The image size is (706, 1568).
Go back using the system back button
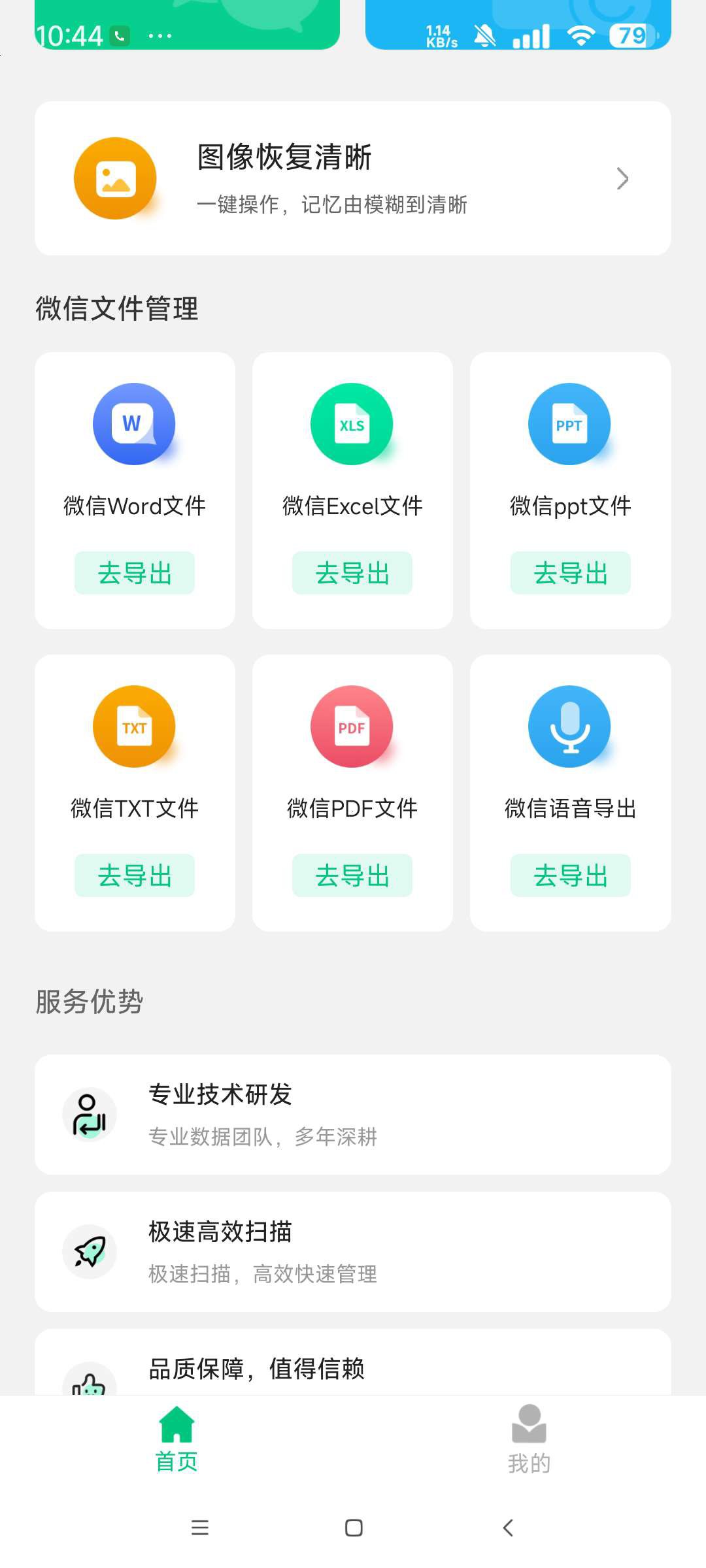click(x=508, y=1527)
